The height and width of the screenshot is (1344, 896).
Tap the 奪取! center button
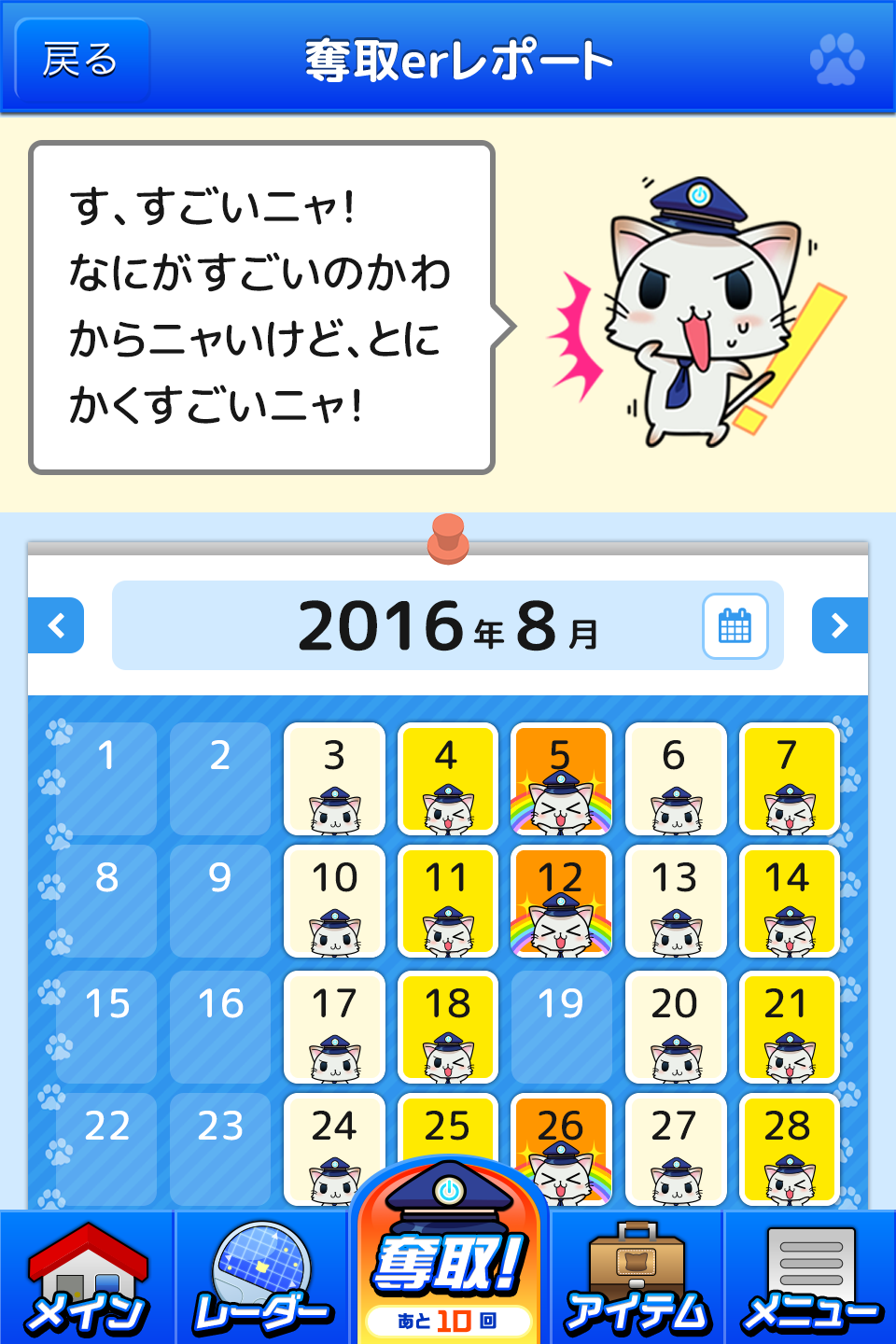coord(449,1260)
